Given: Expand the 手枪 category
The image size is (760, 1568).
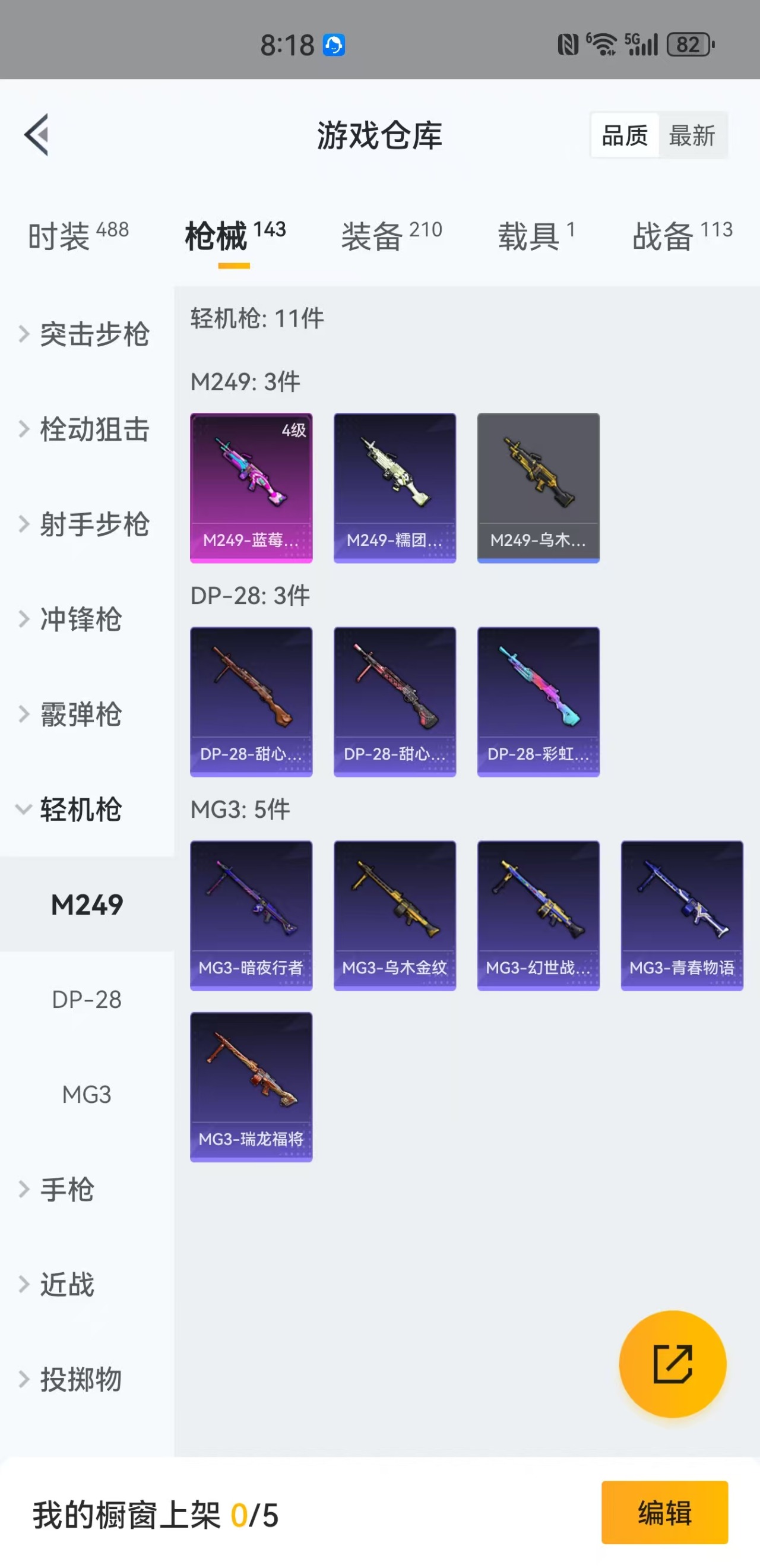Looking at the screenshot, I should [67, 1190].
